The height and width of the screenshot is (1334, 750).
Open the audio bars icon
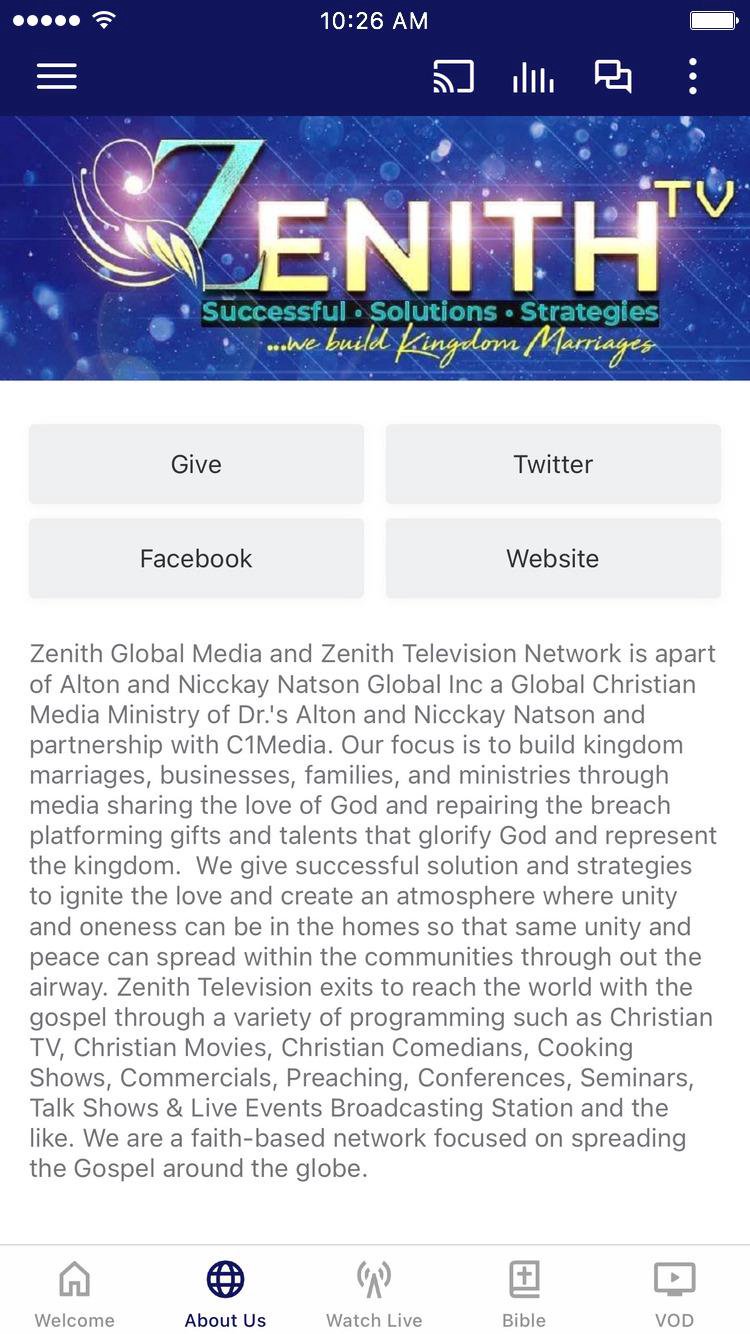[533, 77]
